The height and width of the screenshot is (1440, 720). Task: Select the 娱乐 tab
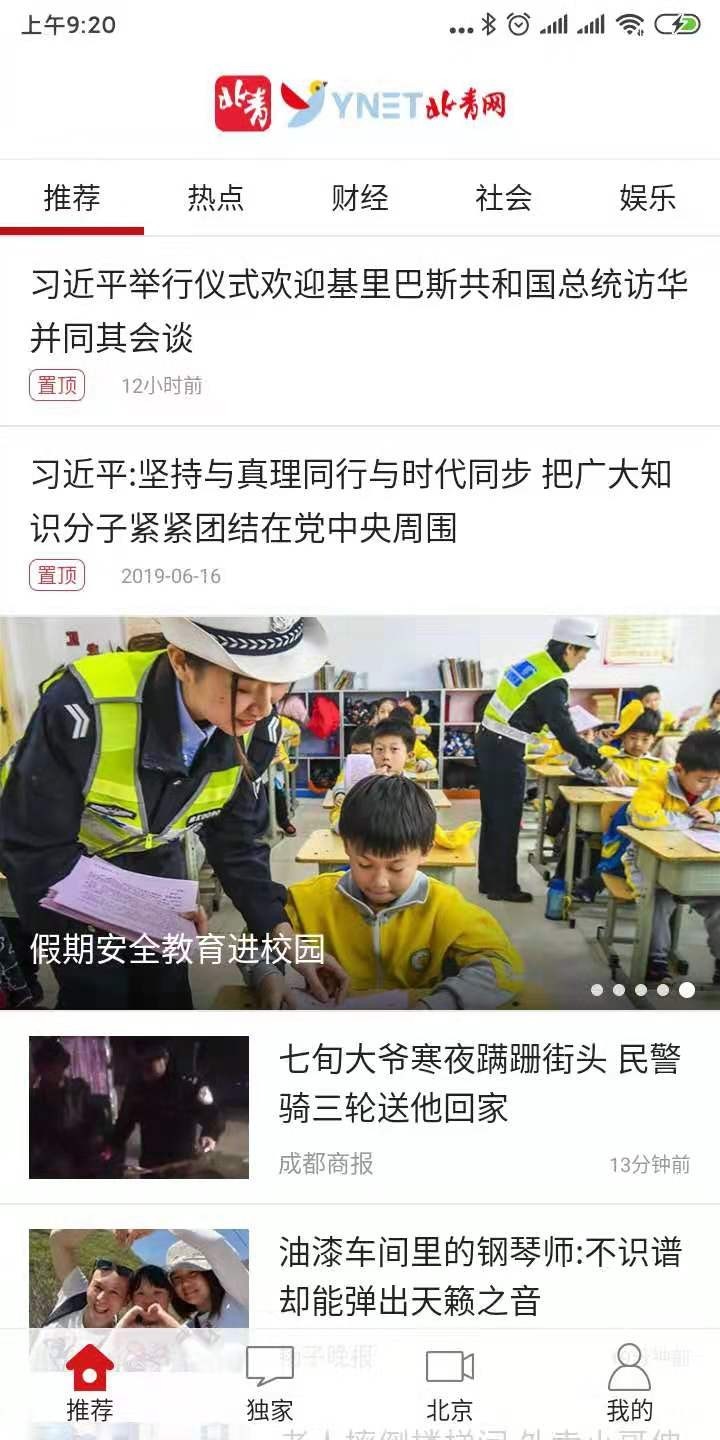coord(647,198)
